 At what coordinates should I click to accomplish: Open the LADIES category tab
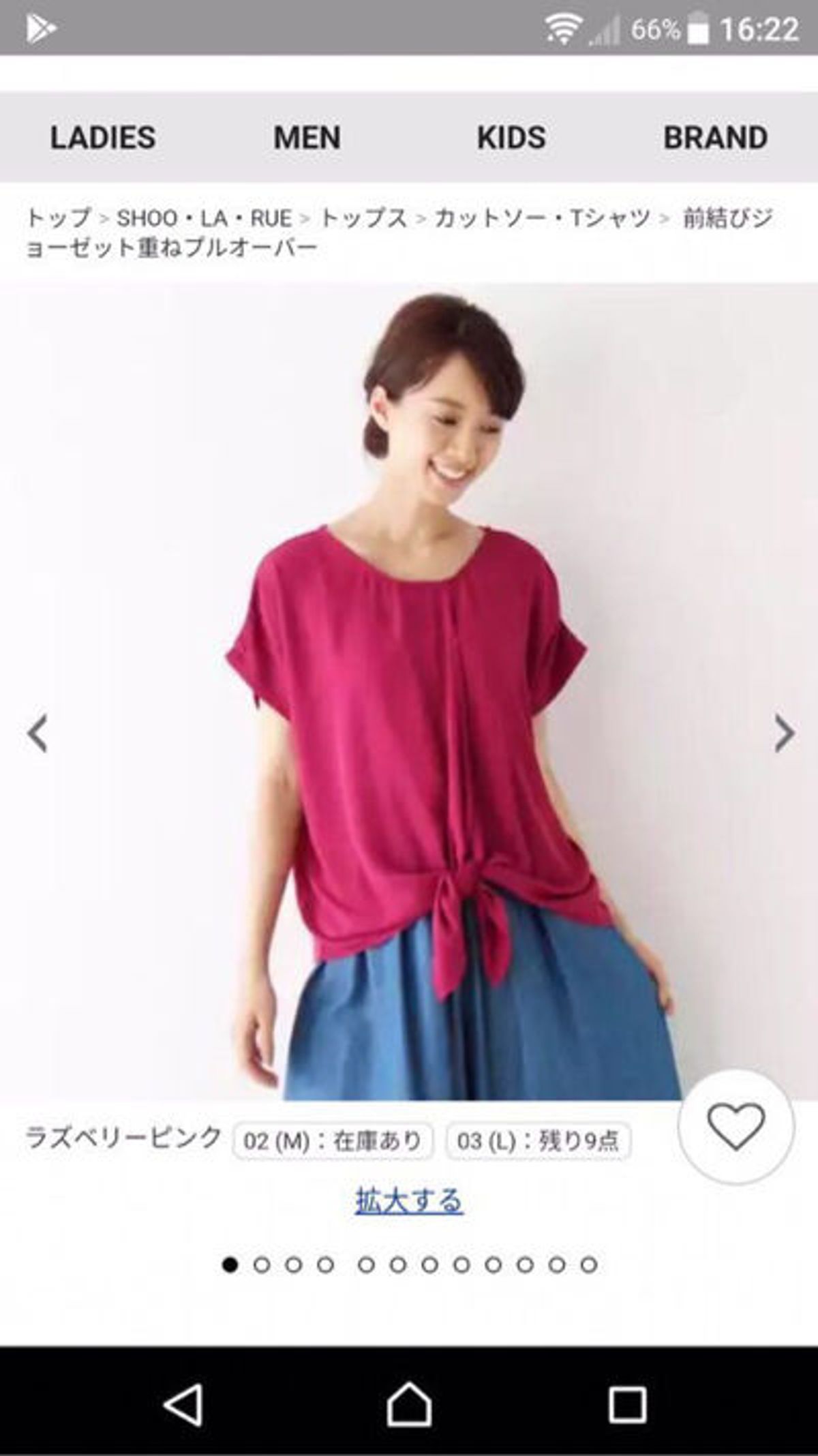102,138
